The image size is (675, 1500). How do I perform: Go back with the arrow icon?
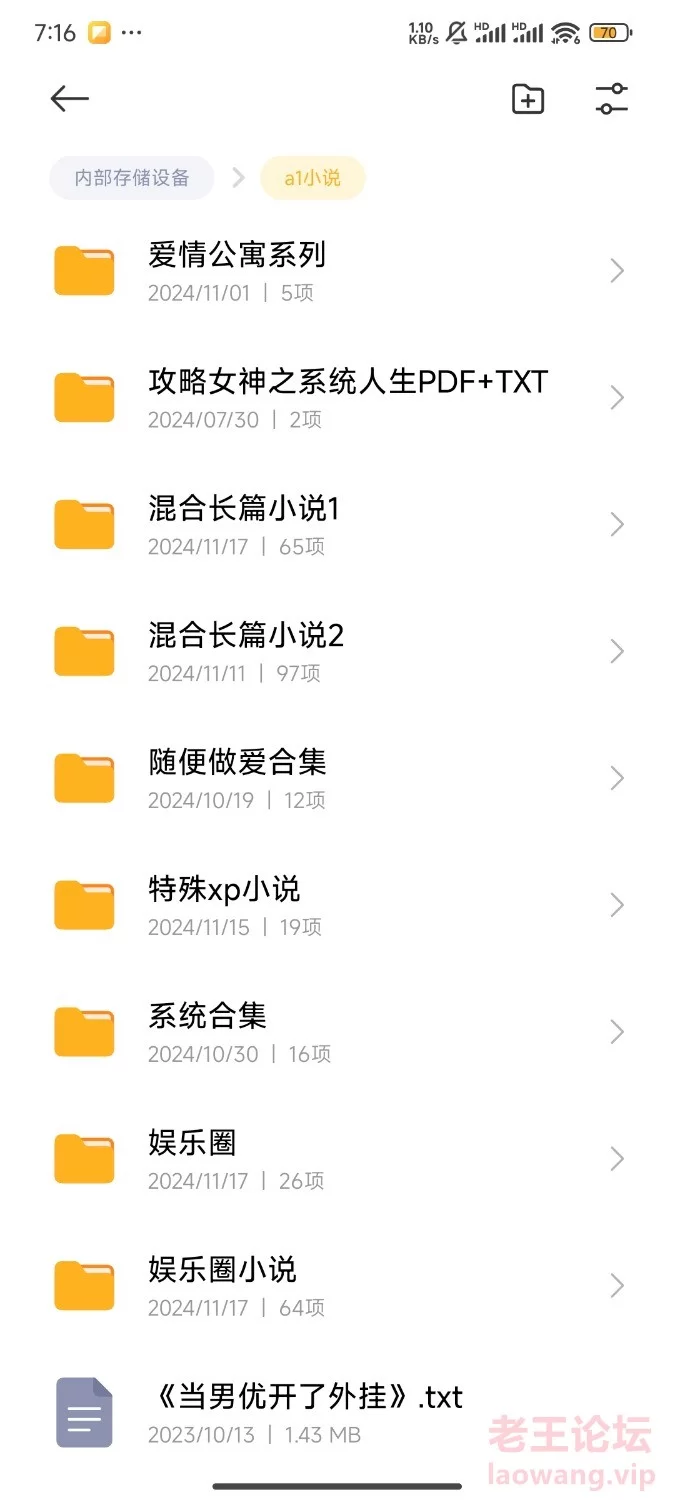point(70,98)
